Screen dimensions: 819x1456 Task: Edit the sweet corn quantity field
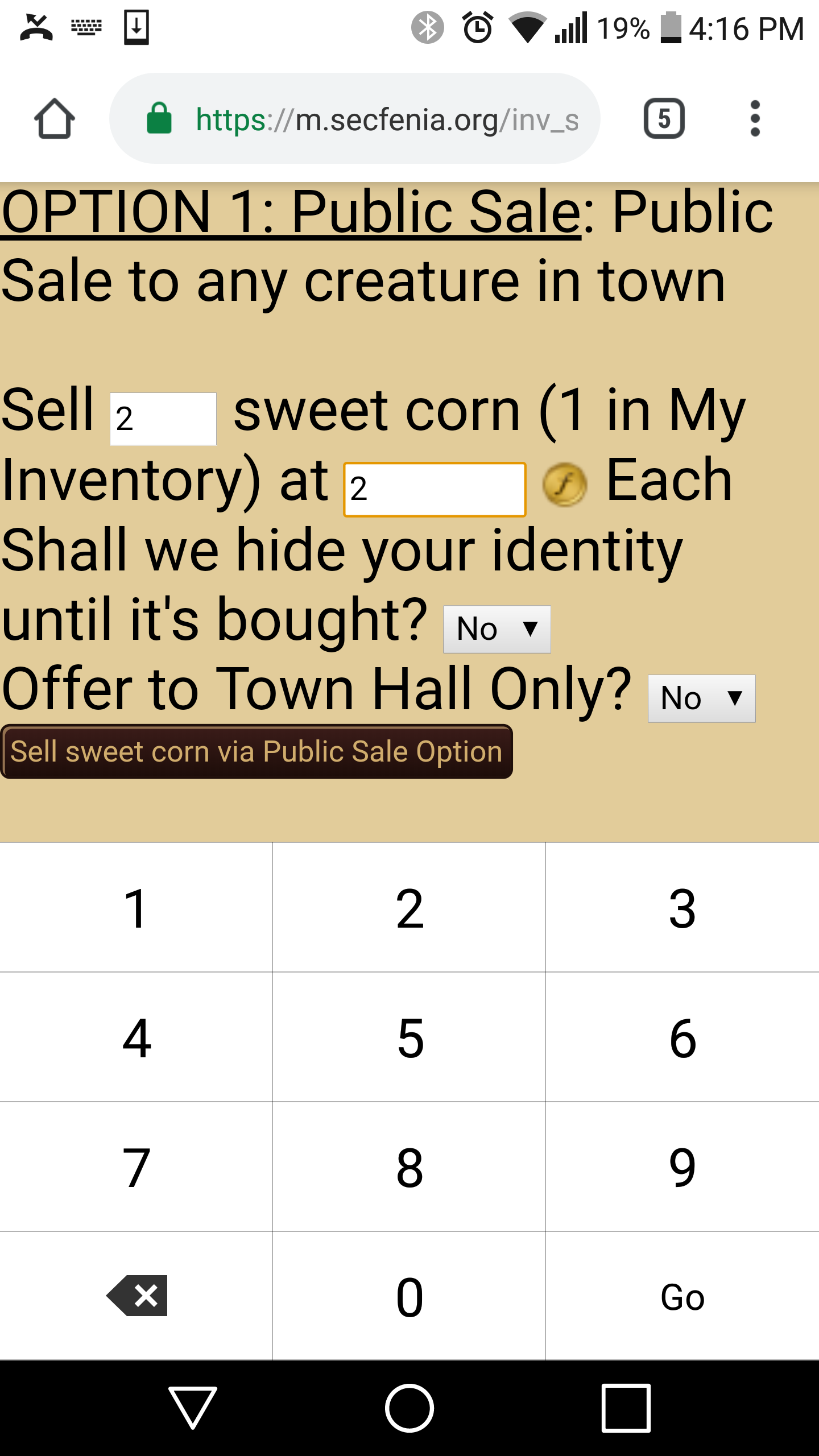163,419
